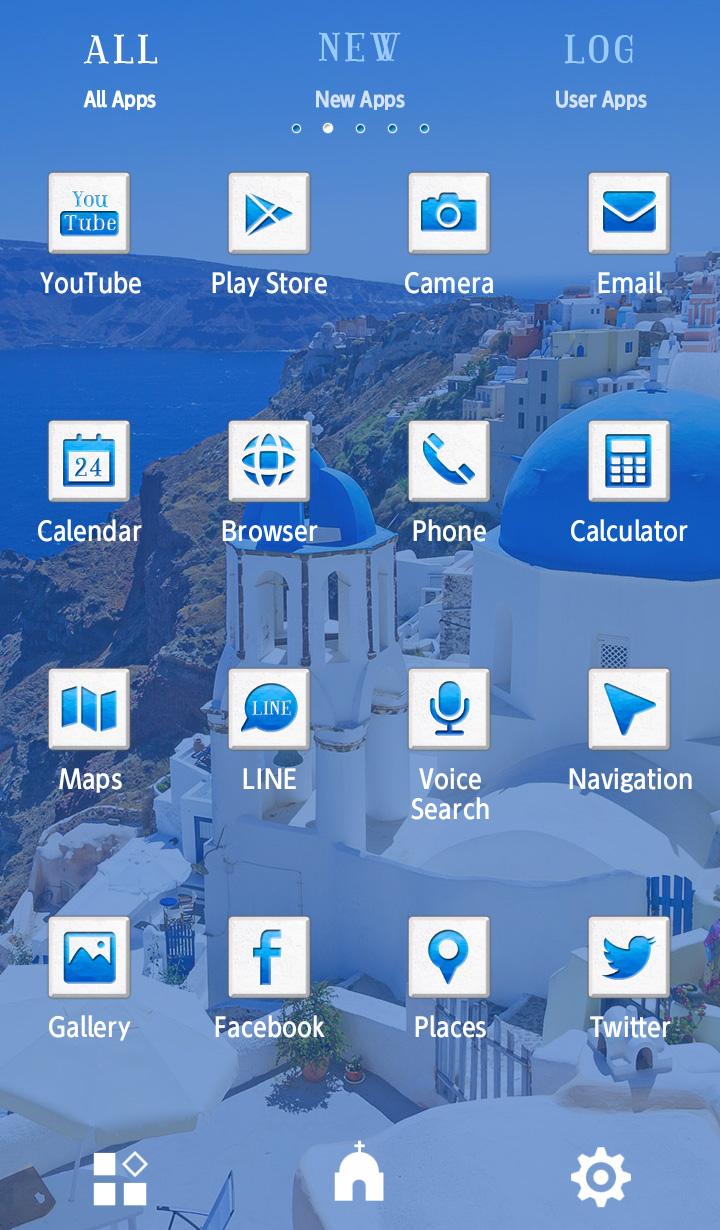Open the Twitter app
The image size is (720, 1230).
point(629,957)
